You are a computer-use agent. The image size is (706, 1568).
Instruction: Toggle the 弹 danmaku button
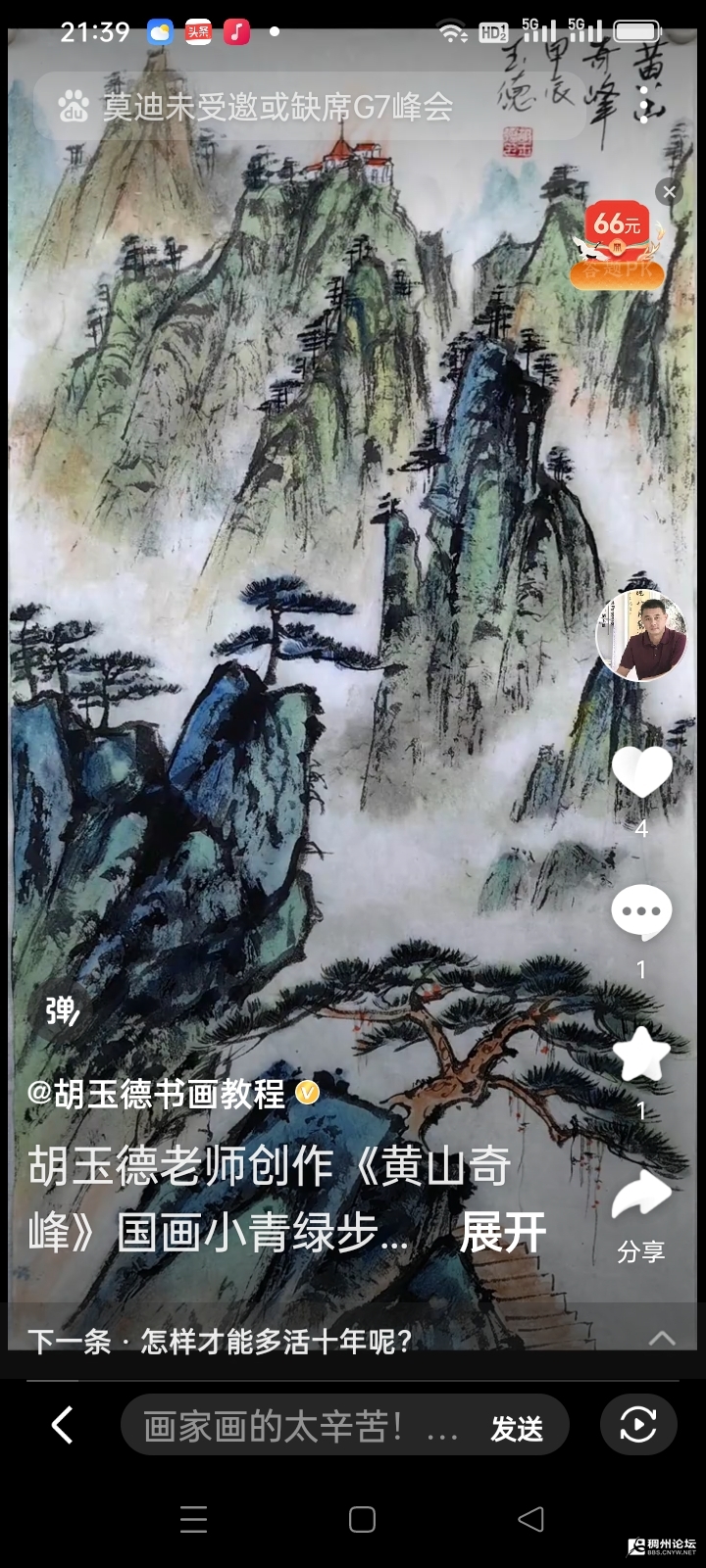point(62,1010)
